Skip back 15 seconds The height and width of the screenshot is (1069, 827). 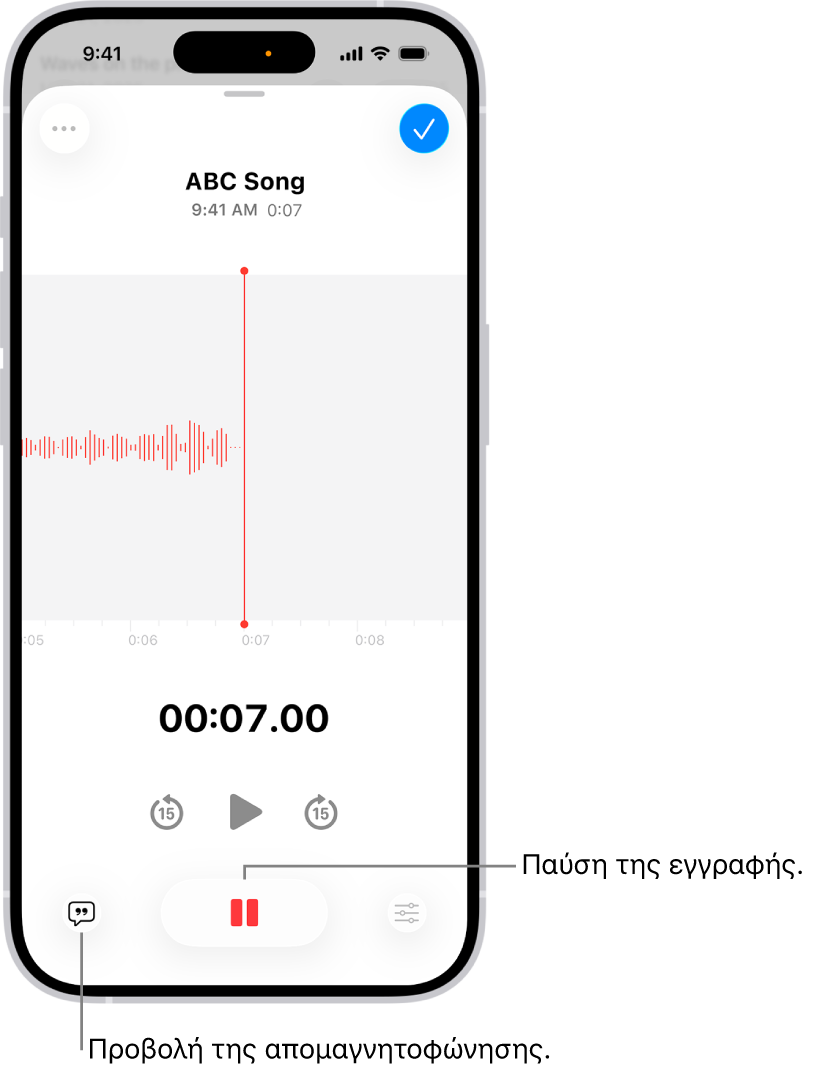[167, 813]
